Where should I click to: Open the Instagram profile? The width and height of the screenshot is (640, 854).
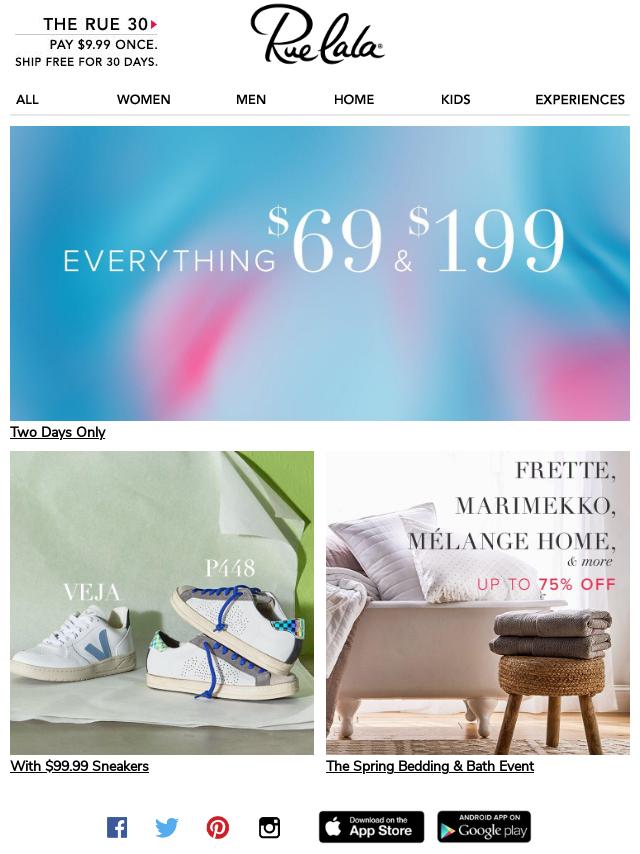point(269,827)
